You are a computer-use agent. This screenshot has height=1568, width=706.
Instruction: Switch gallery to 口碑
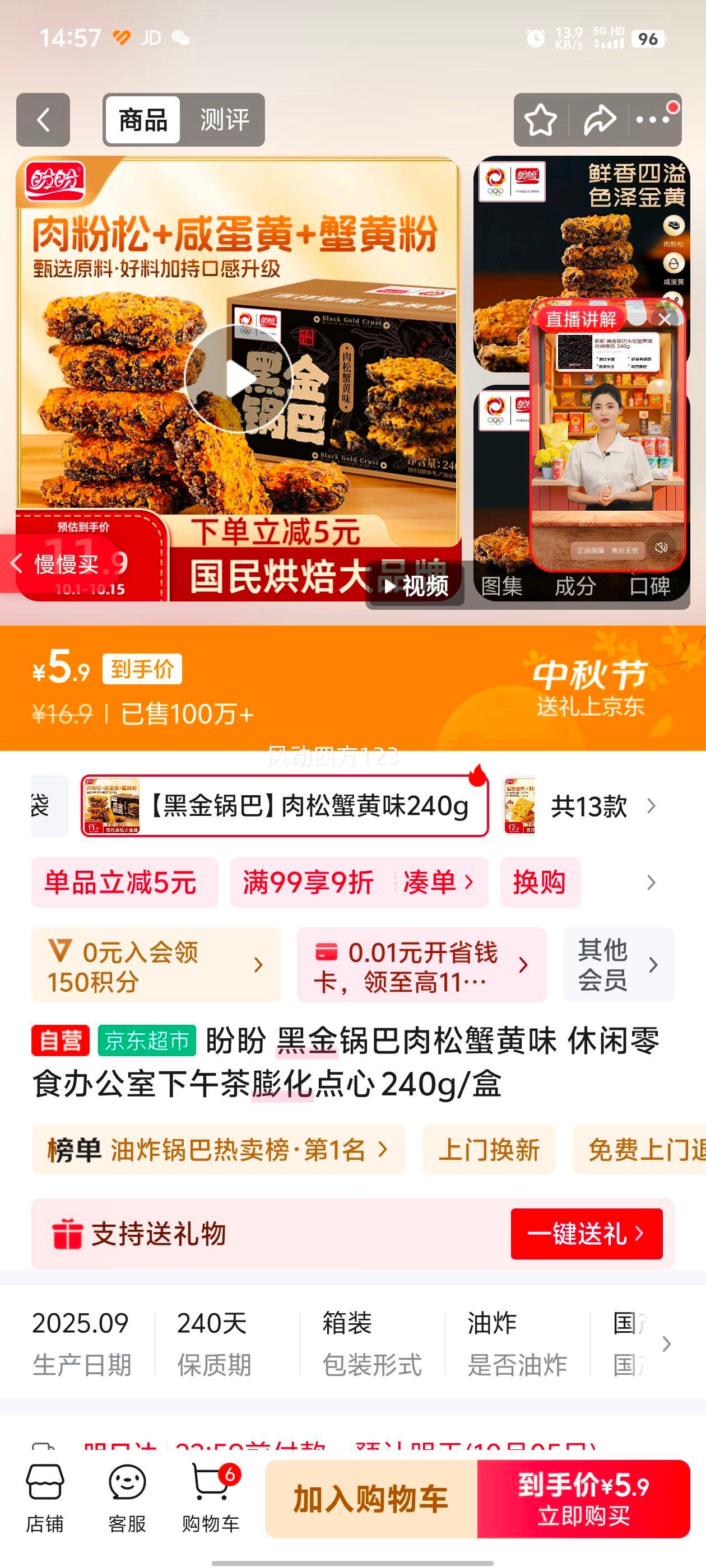[649, 586]
